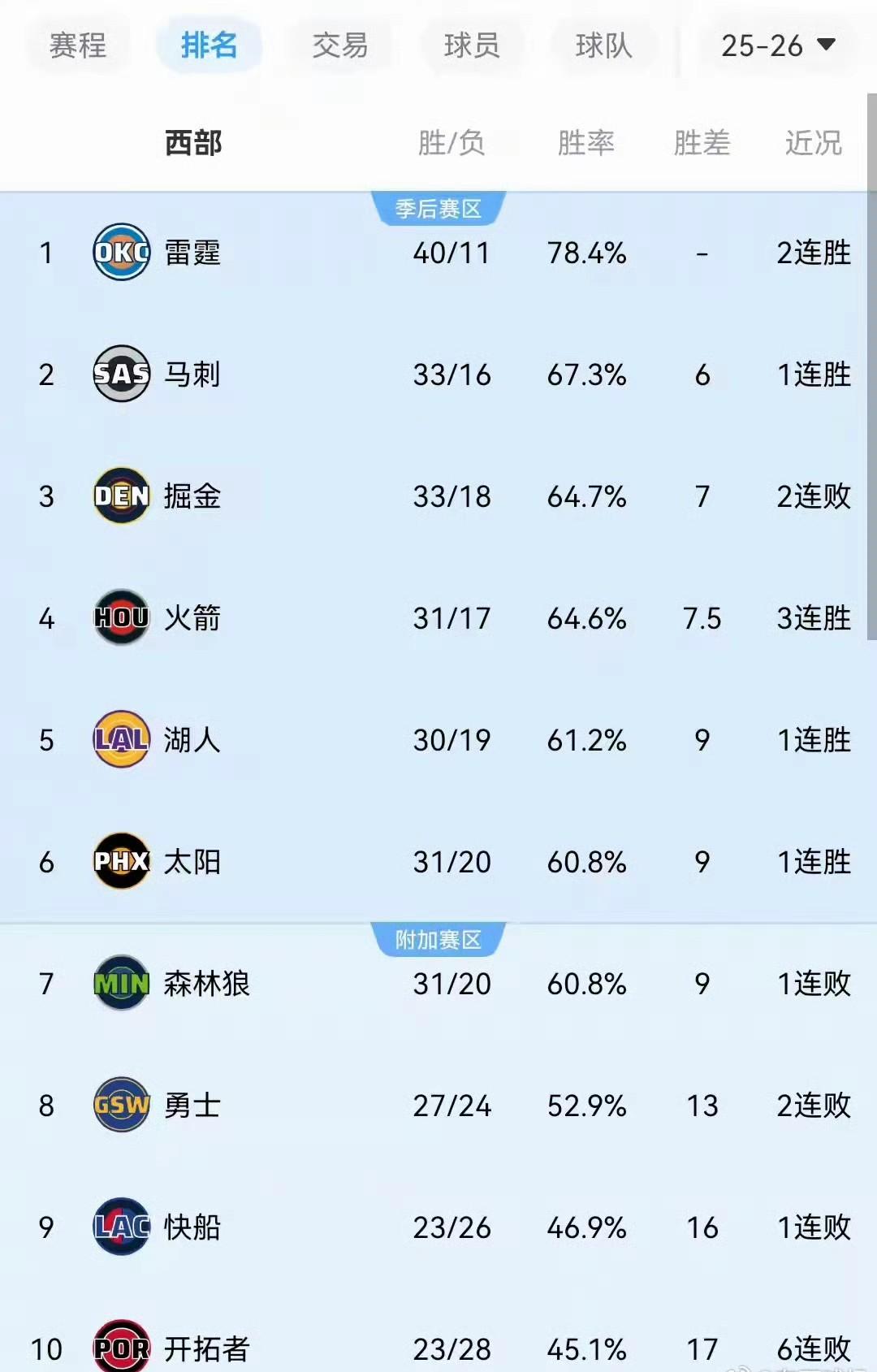Select the Timberwolves MIN logo
The image size is (877, 1372).
click(121, 985)
